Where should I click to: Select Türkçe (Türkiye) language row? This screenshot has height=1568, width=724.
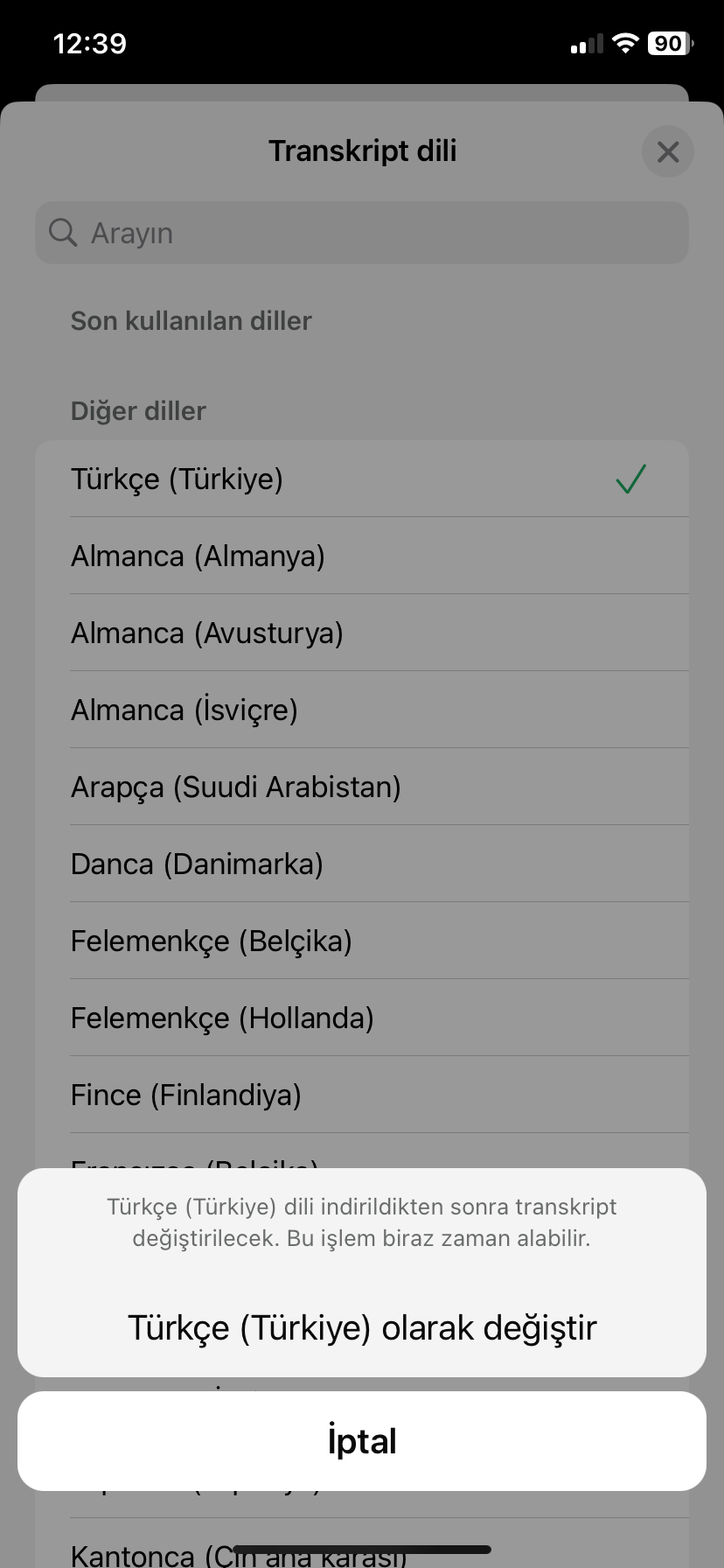click(x=362, y=479)
